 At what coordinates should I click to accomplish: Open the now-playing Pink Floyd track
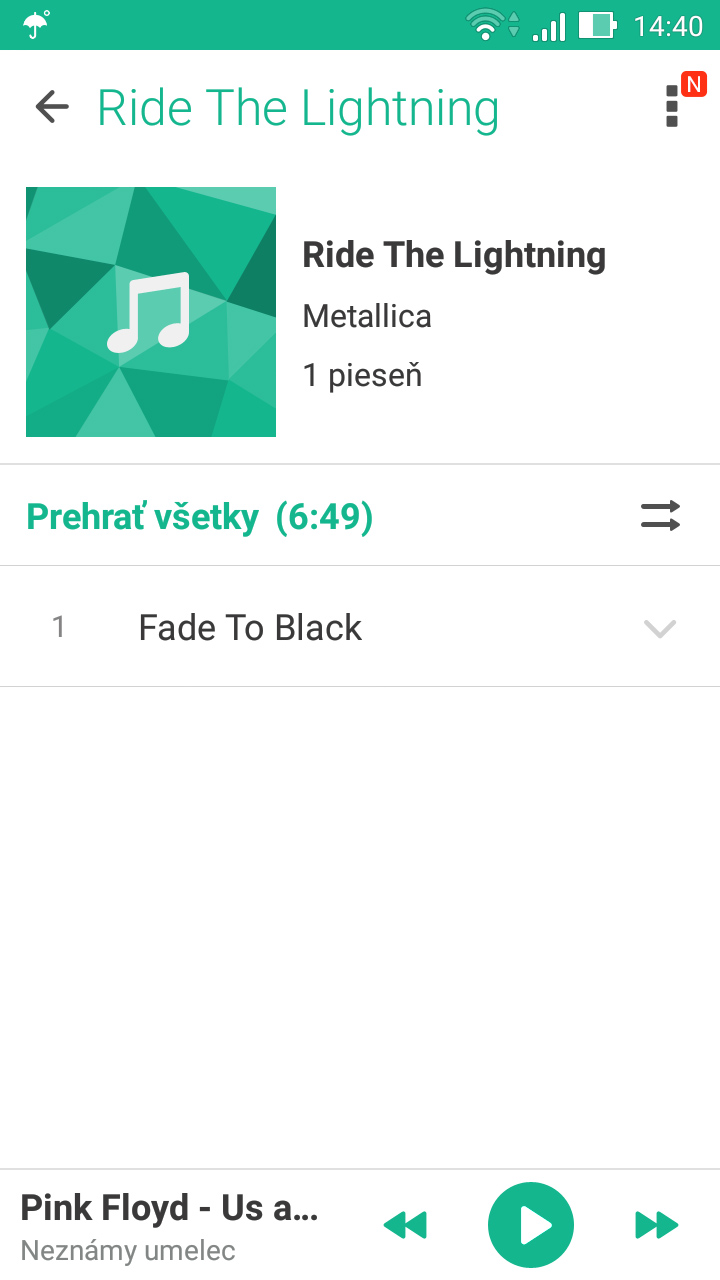pos(170,1226)
